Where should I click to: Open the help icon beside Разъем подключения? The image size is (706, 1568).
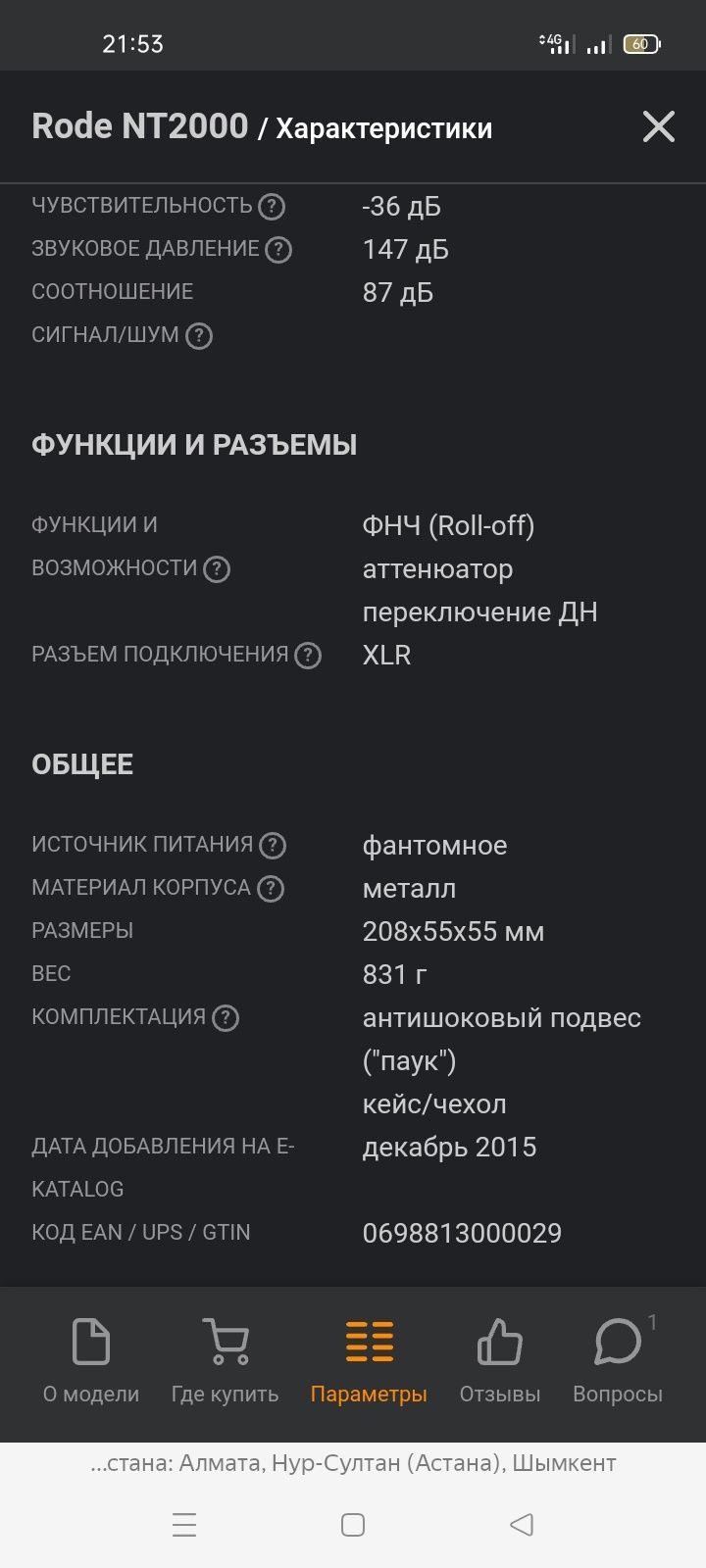pos(308,656)
